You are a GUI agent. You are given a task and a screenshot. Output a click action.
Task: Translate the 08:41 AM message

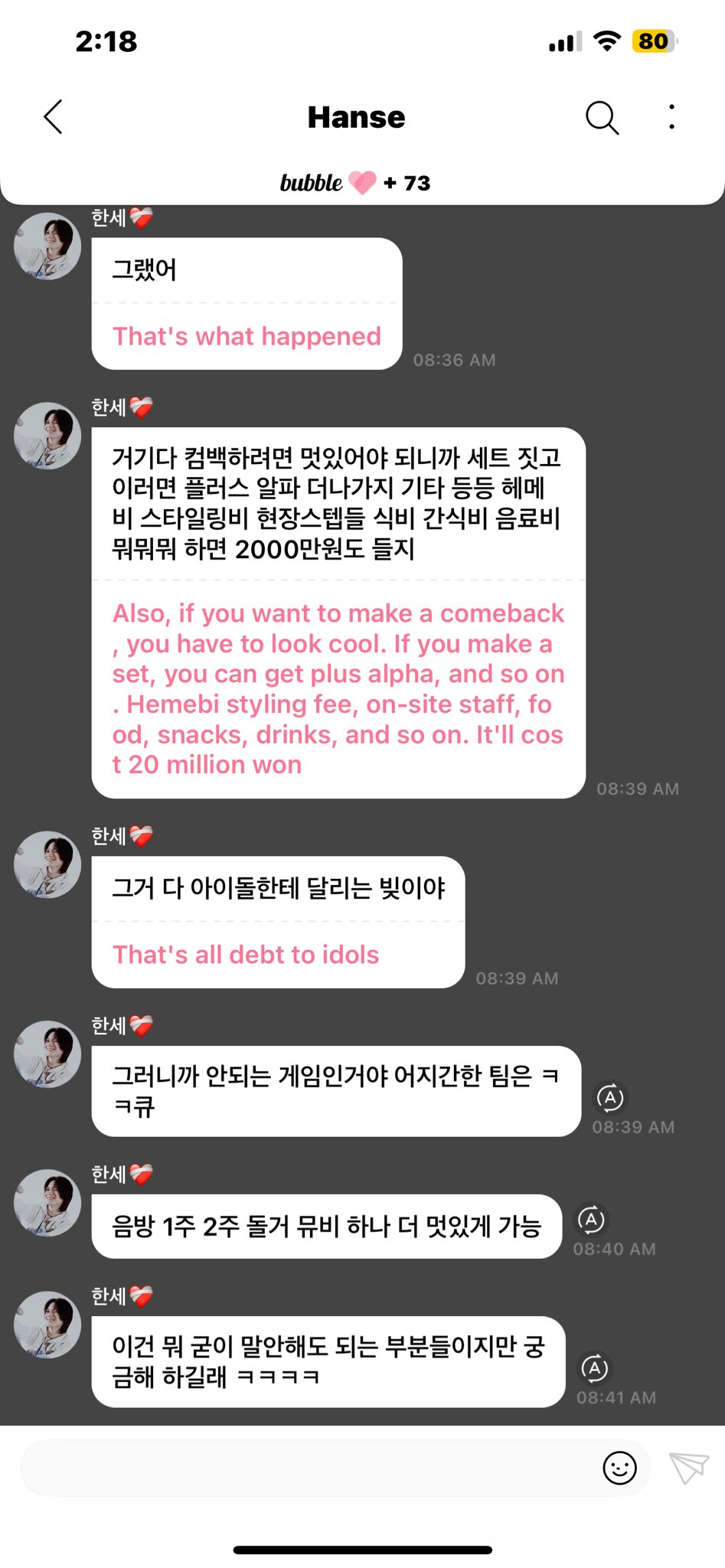coord(595,1368)
